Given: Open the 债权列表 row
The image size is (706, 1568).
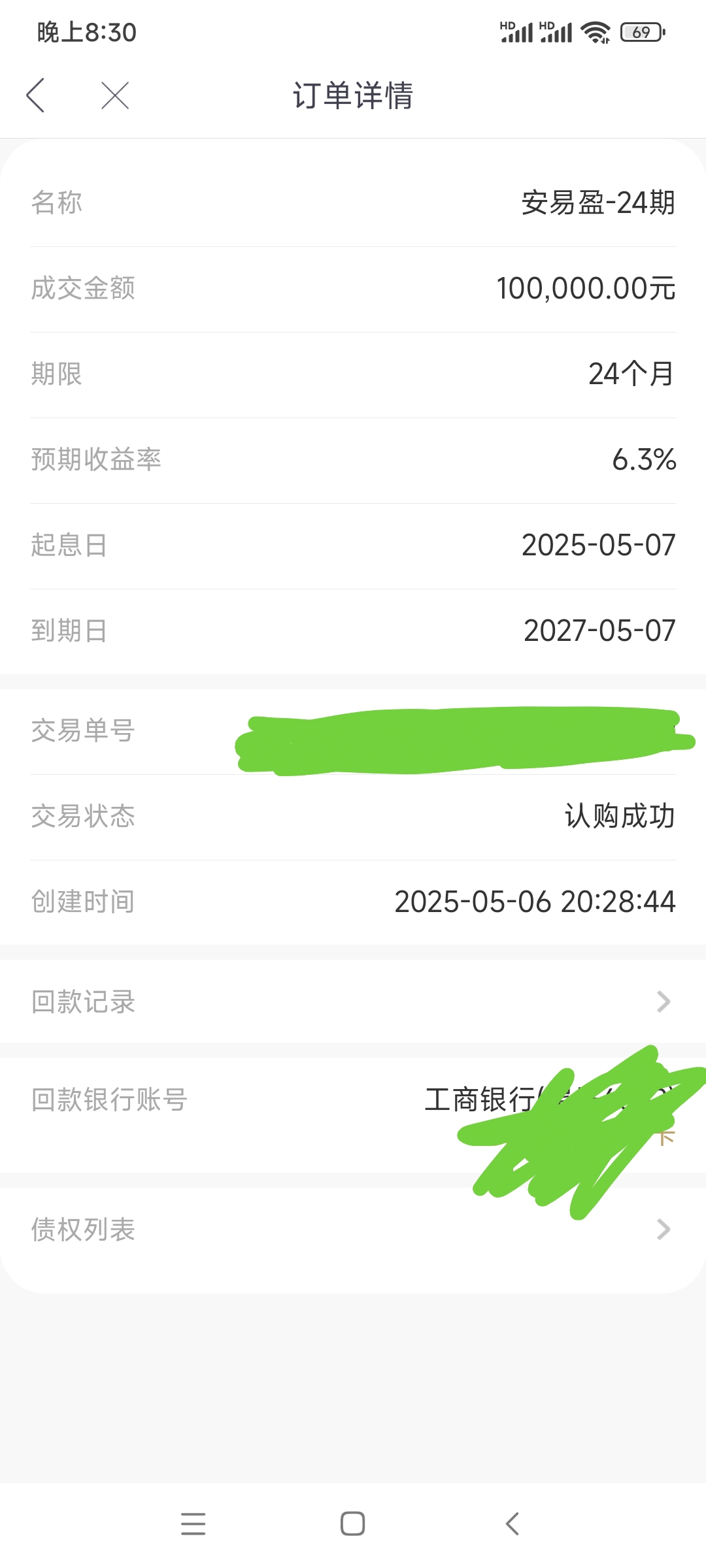Looking at the screenshot, I should (353, 1230).
